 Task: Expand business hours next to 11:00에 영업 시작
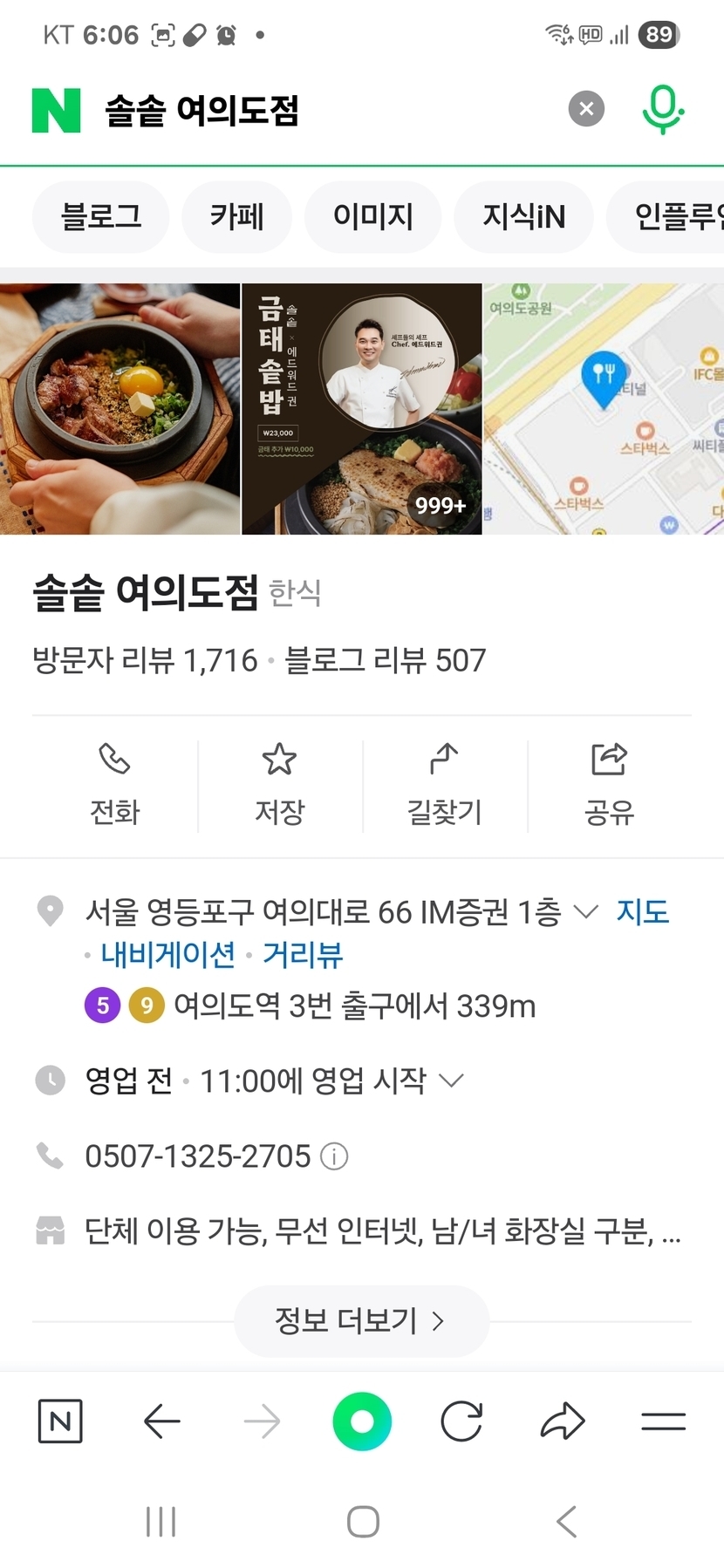pos(451,1081)
